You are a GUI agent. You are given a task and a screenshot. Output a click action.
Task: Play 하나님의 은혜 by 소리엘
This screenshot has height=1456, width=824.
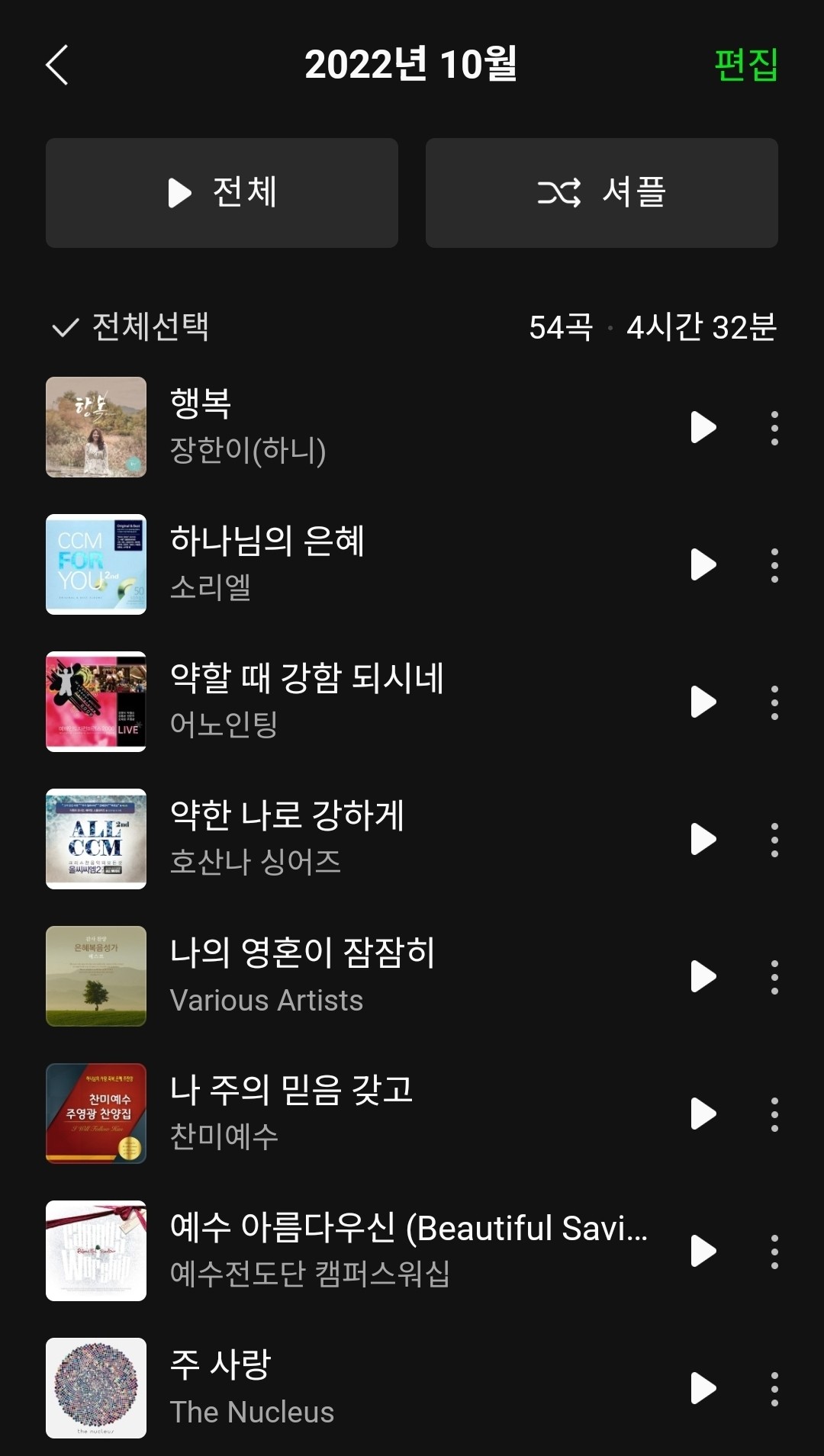[703, 564]
